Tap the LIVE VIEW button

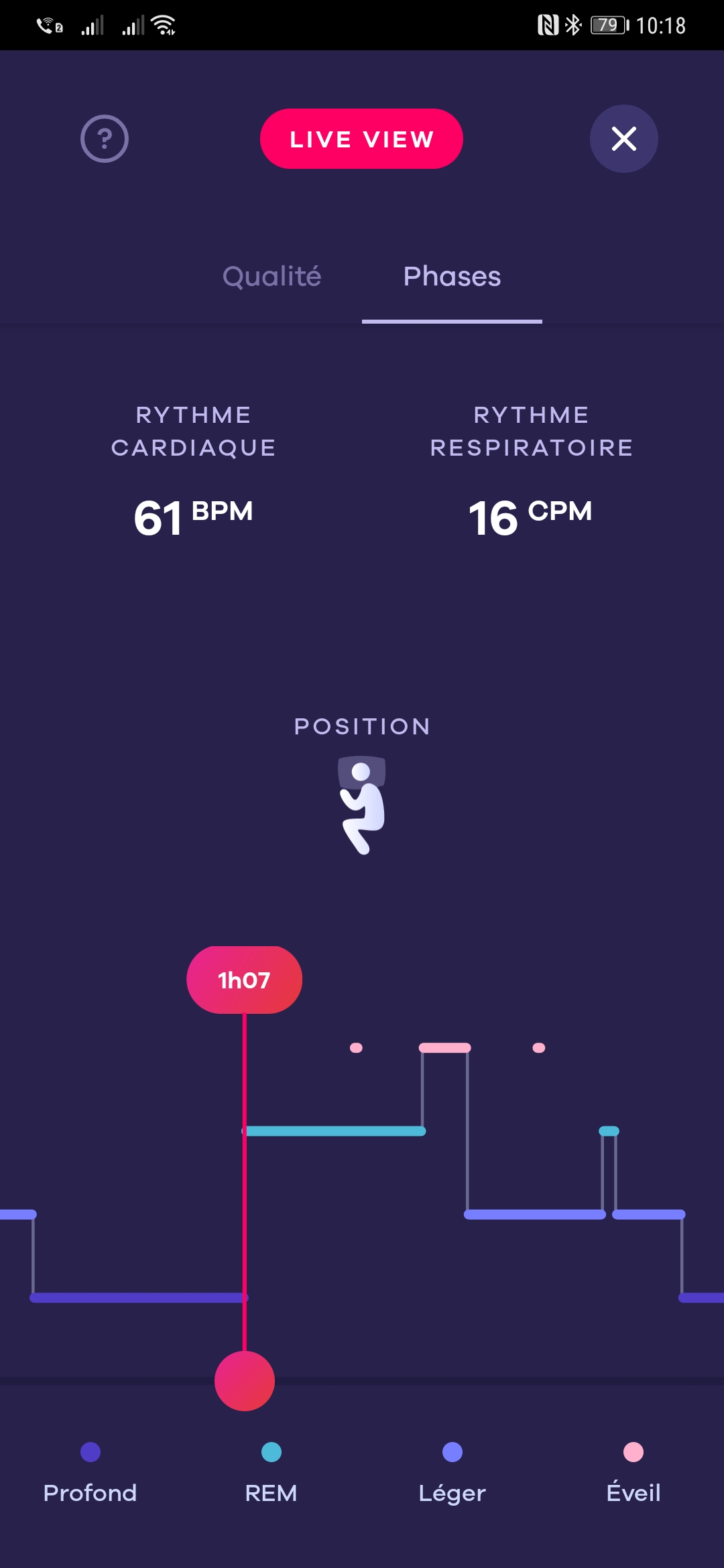point(361,139)
